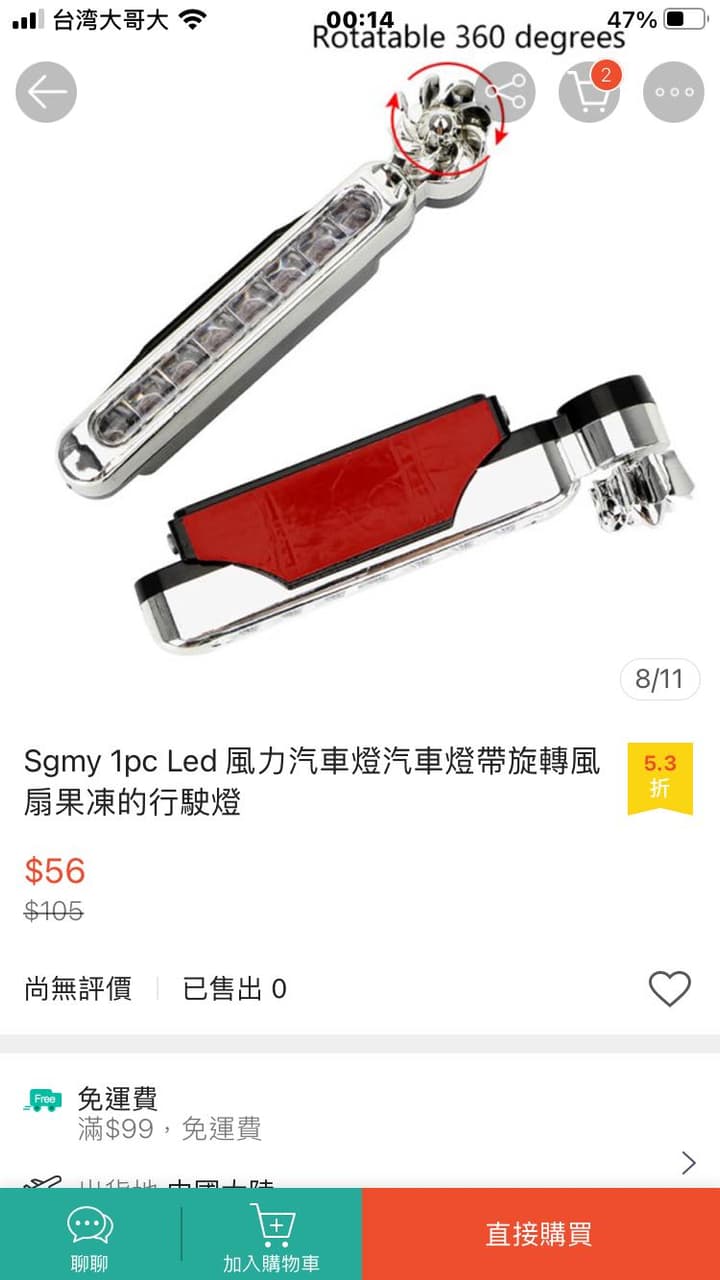Go back using the arrow button
The height and width of the screenshot is (1280, 720).
[x=46, y=92]
